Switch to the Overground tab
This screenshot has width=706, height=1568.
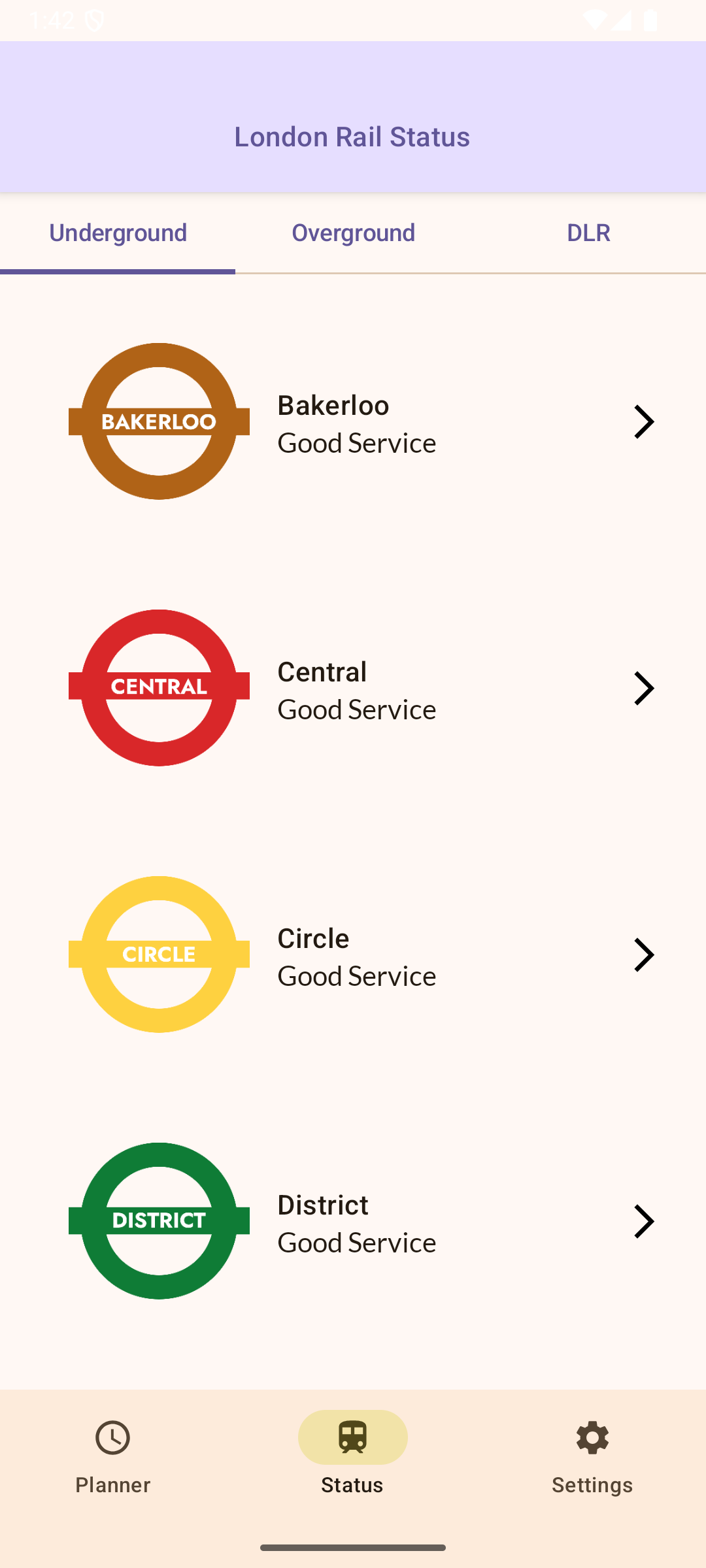click(x=353, y=233)
